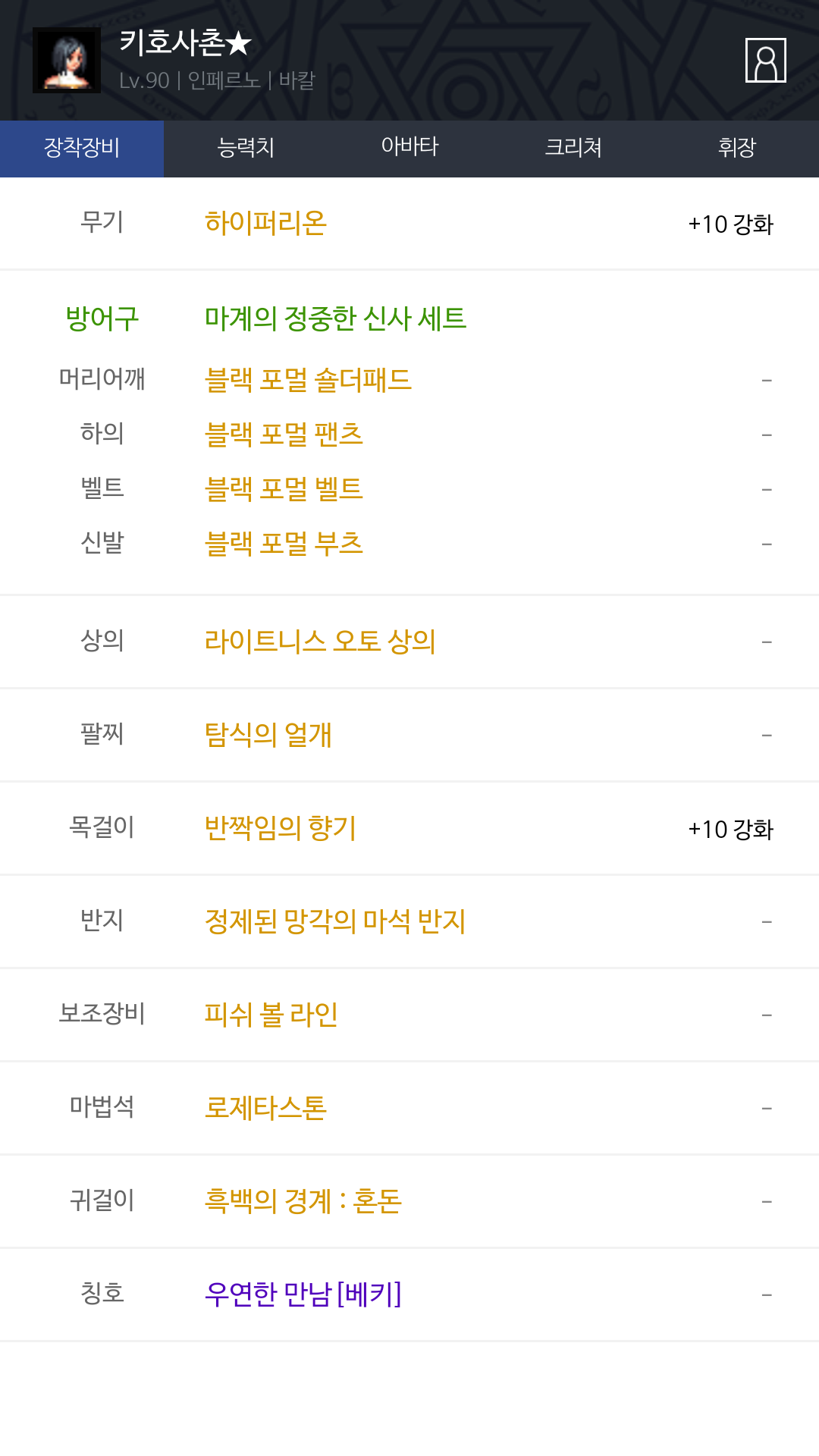Open sub-equipment 피쉬 볼 라인

271,1015
